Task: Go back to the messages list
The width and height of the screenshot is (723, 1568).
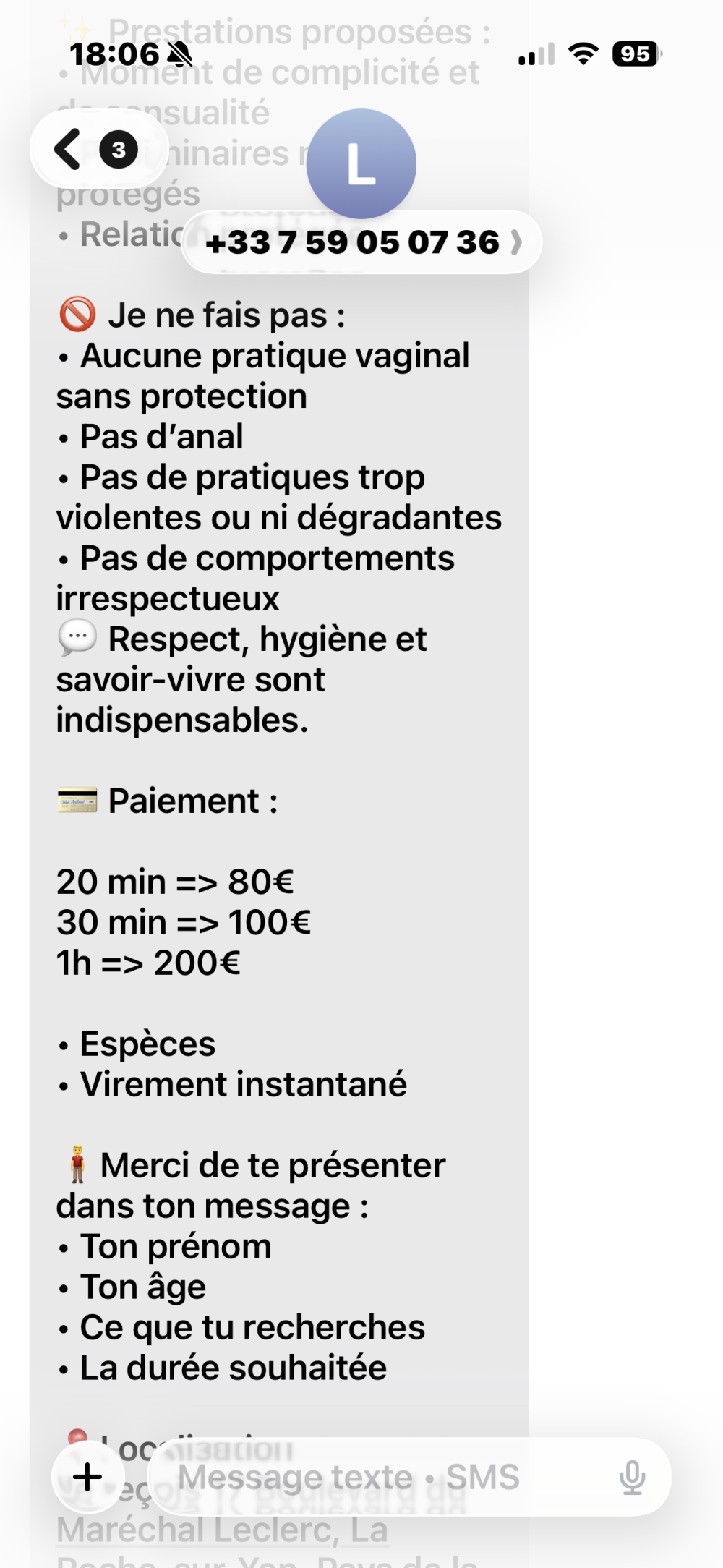Action: coord(98,150)
